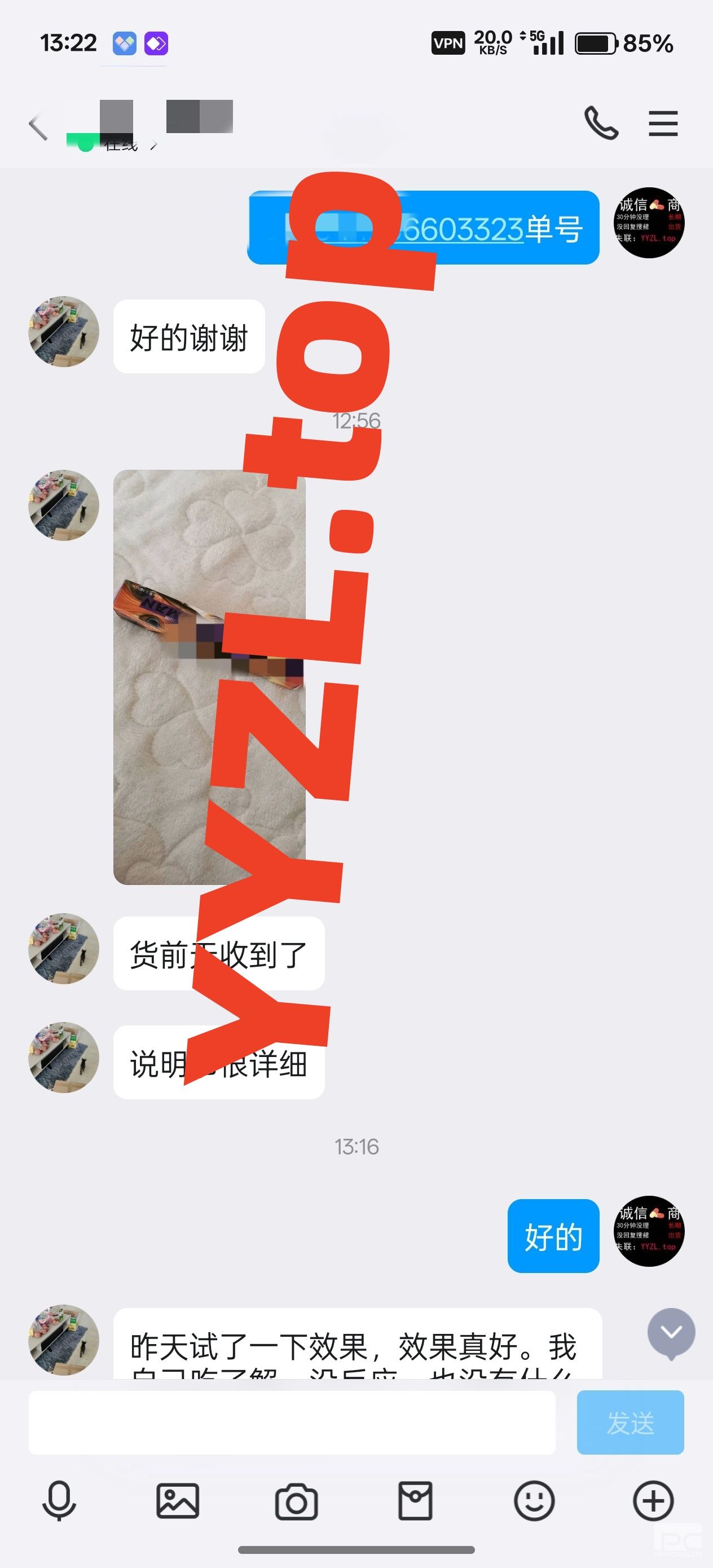This screenshot has width=713, height=1568.
Task: Open the camera to take a photo
Action: (297, 1501)
